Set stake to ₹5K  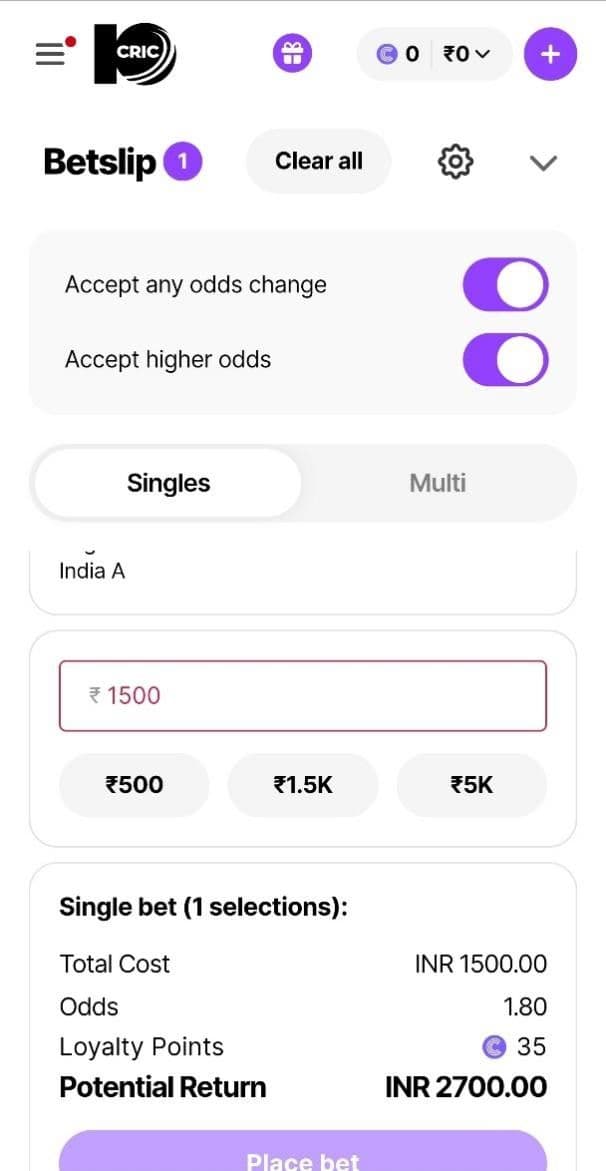coord(472,785)
